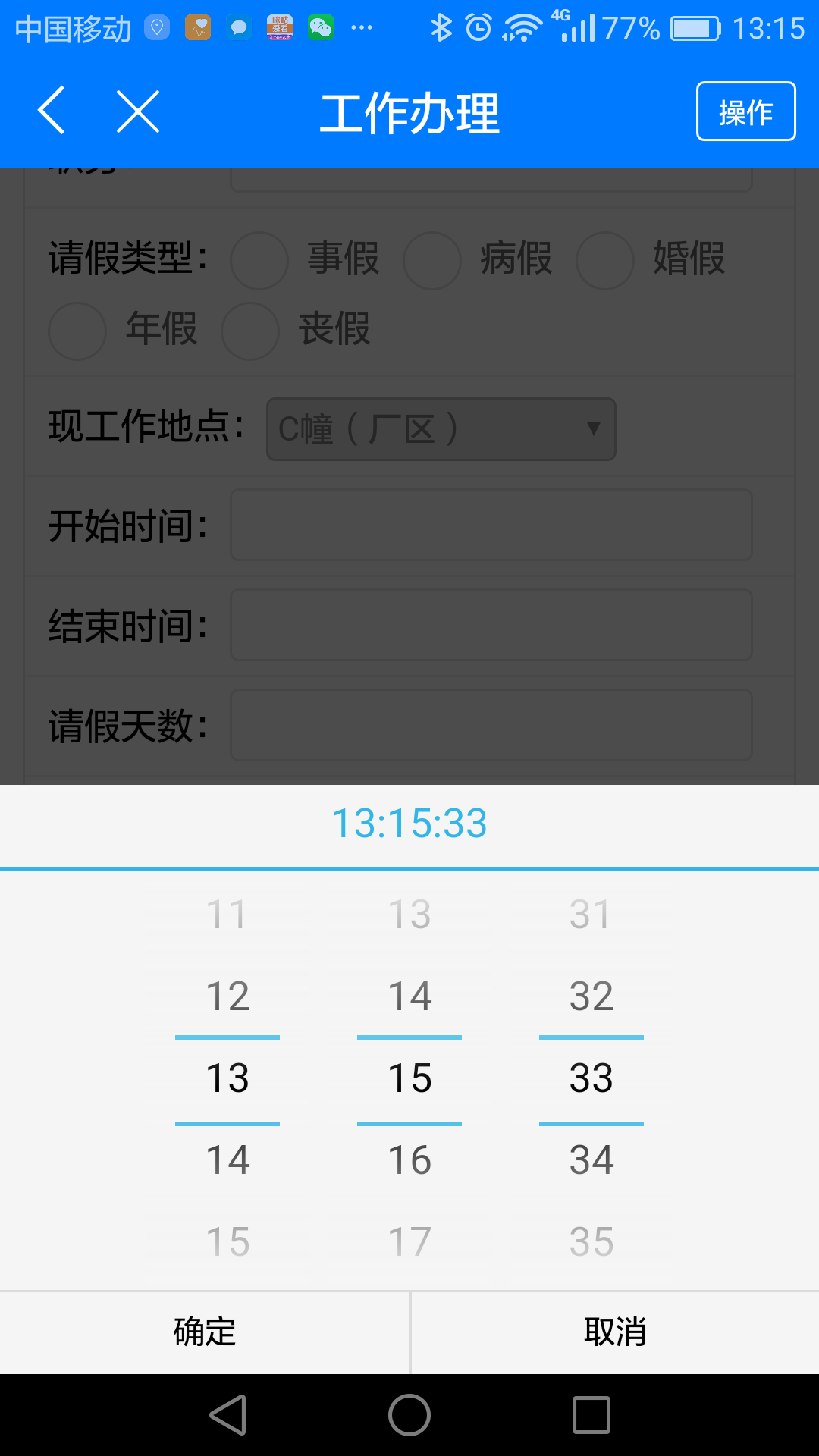Select second 32 in the picker
The width and height of the screenshot is (819, 1456).
pos(591,996)
